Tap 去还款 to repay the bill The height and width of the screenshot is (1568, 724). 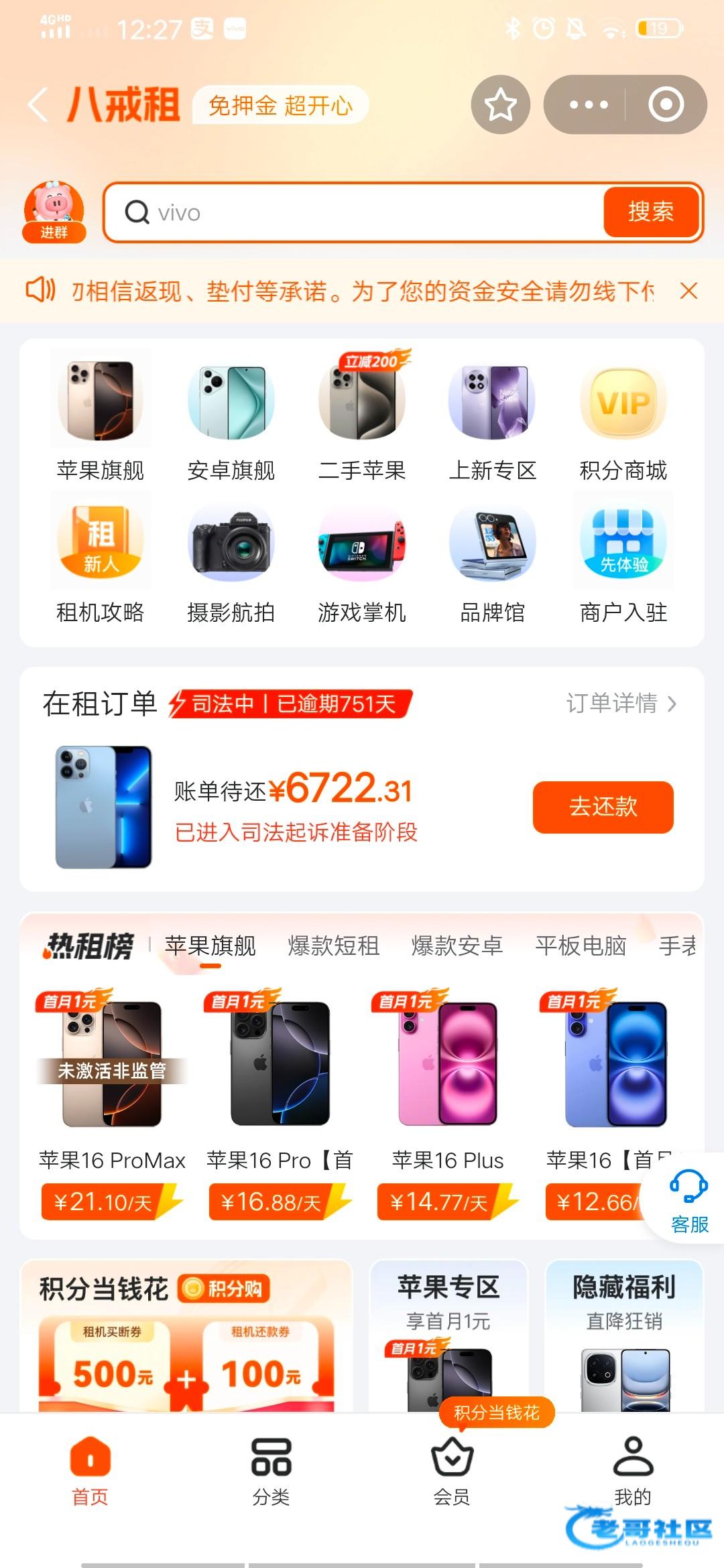tap(603, 807)
